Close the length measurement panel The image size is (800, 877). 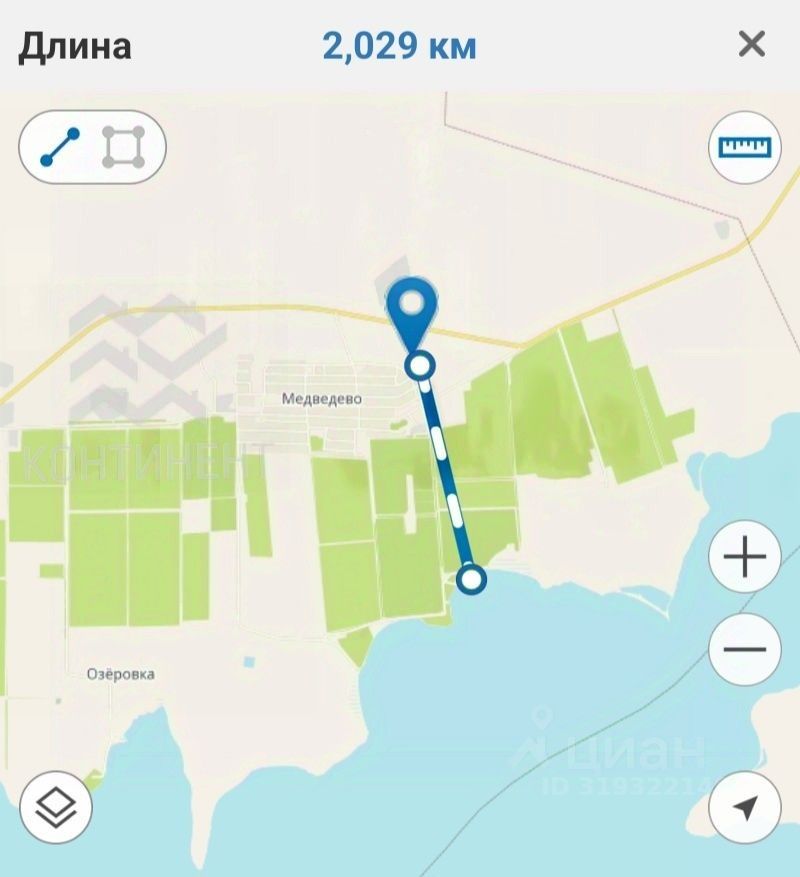[x=751, y=45]
